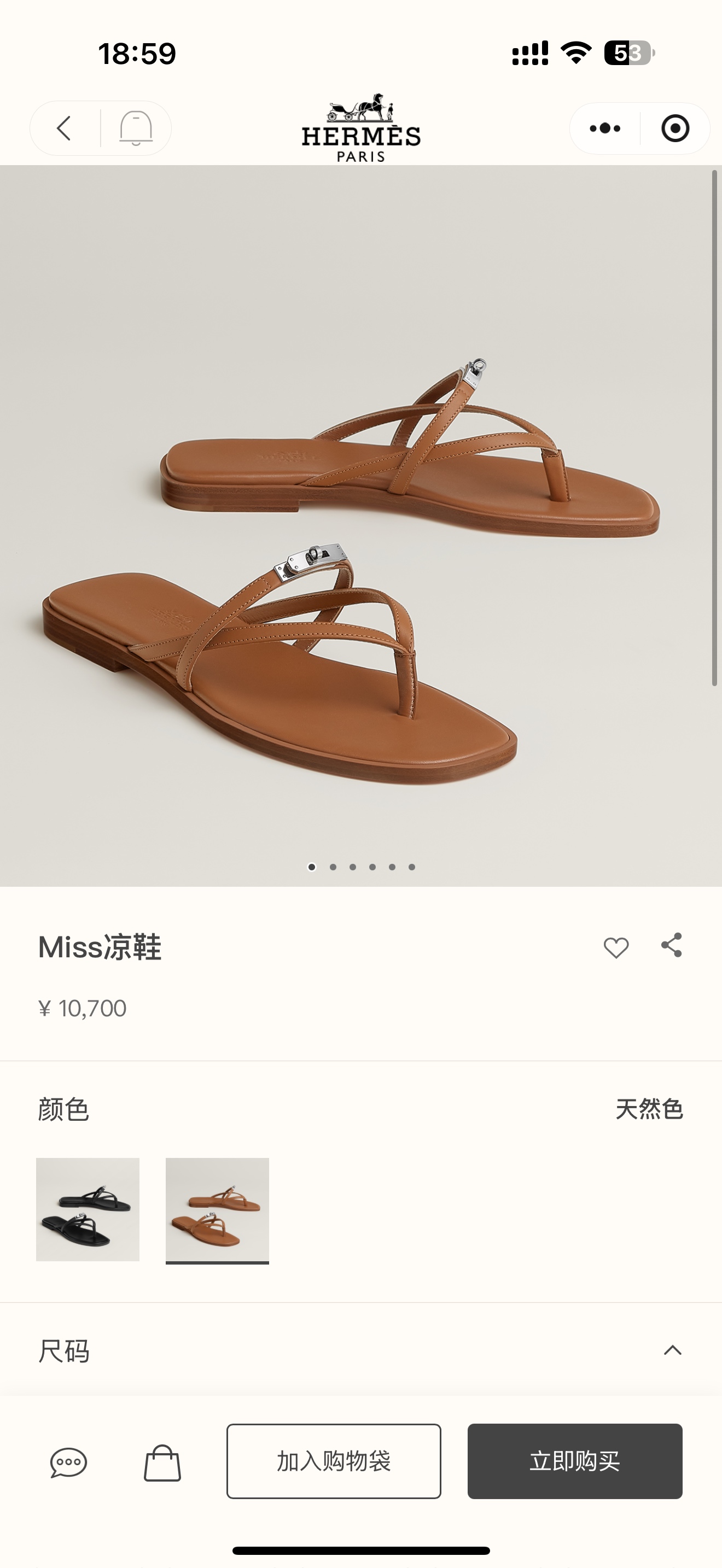Collapse the 尺码 size section
This screenshot has height=1568, width=722.
point(672,1350)
